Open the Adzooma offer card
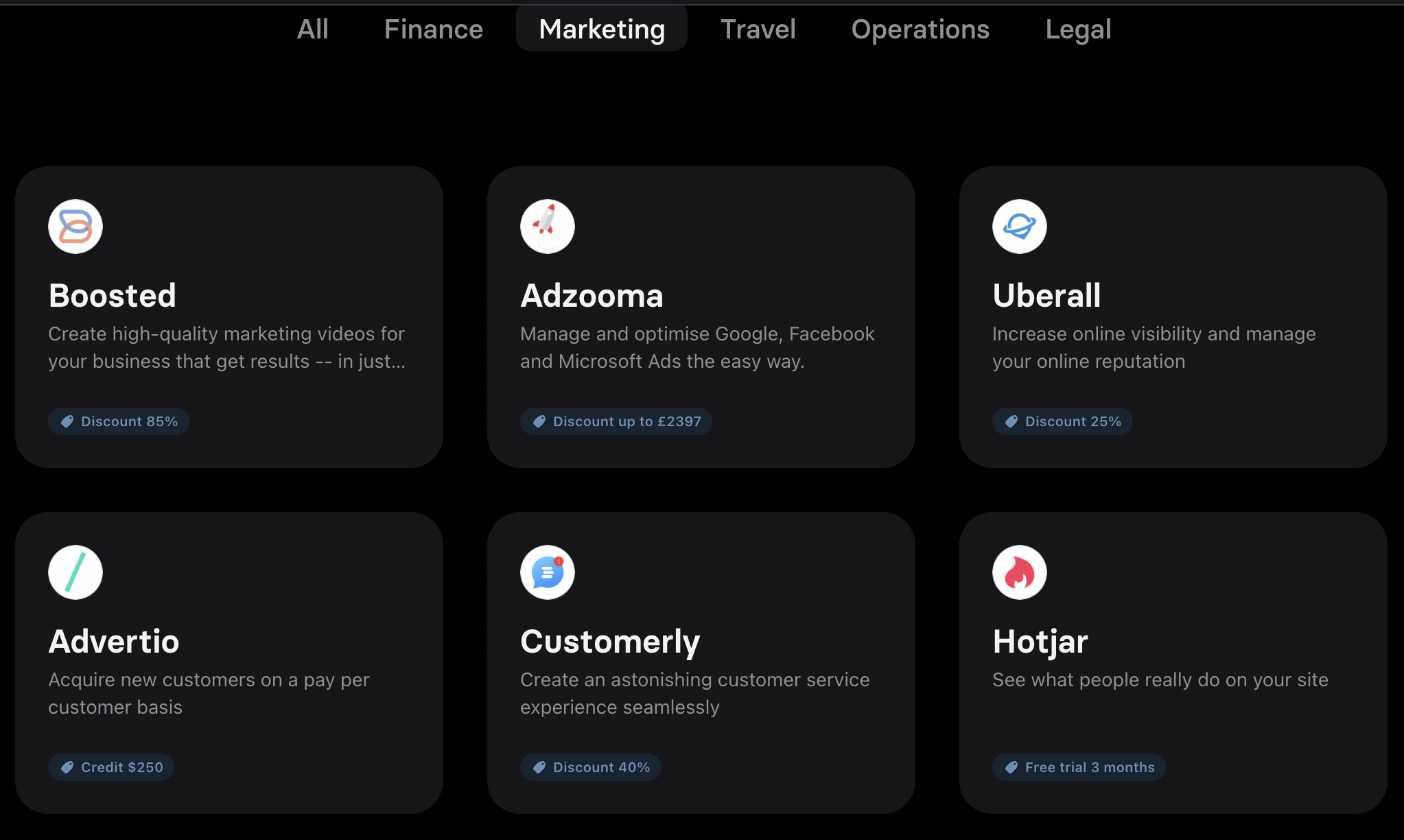The height and width of the screenshot is (840, 1404). click(701, 316)
